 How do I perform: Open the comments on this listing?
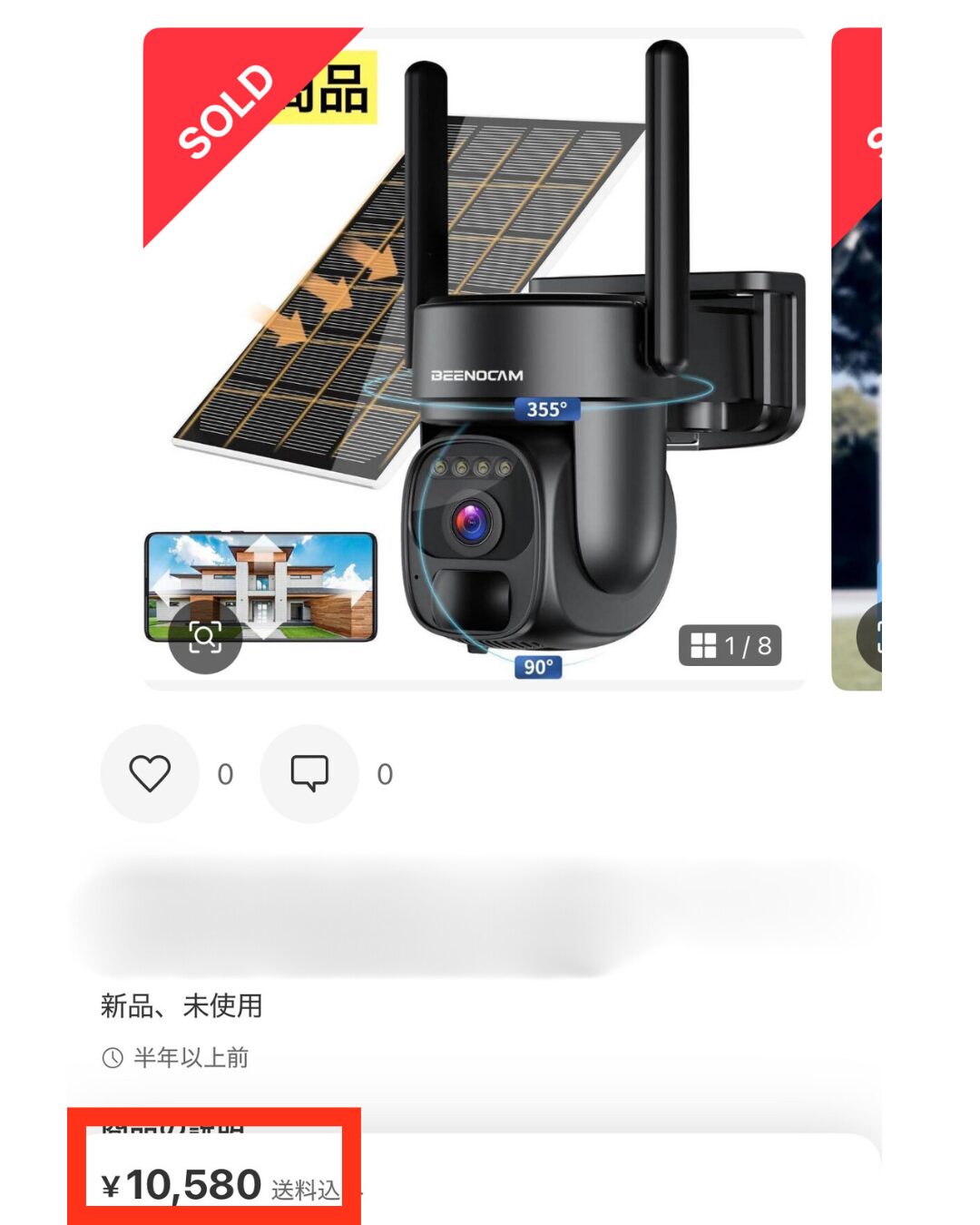pyautogui.click(x=309, y=774)
